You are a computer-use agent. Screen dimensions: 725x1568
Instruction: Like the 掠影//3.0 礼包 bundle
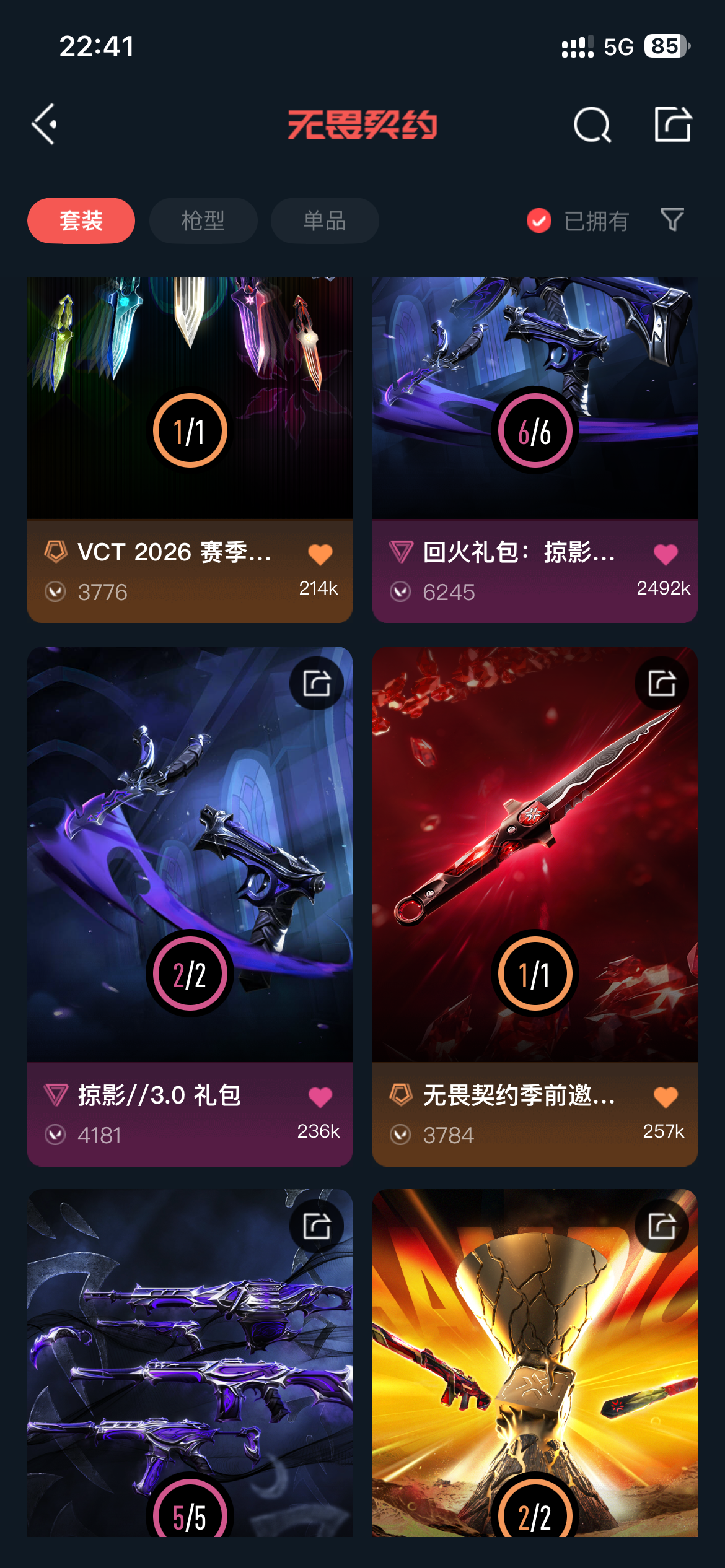pyautogui.click(x=320, y=1097)
